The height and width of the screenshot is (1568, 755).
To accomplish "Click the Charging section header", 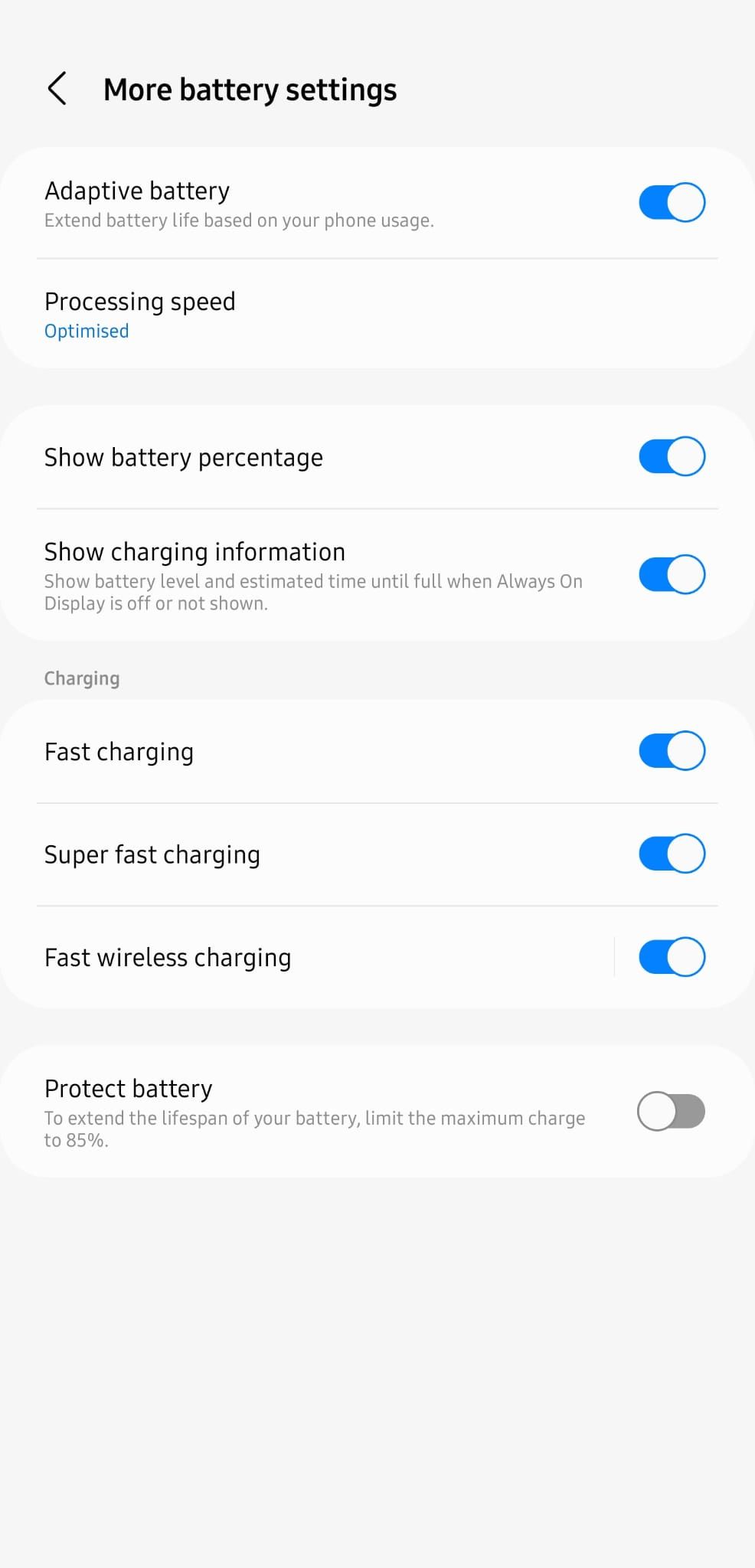I will point(81,678).
